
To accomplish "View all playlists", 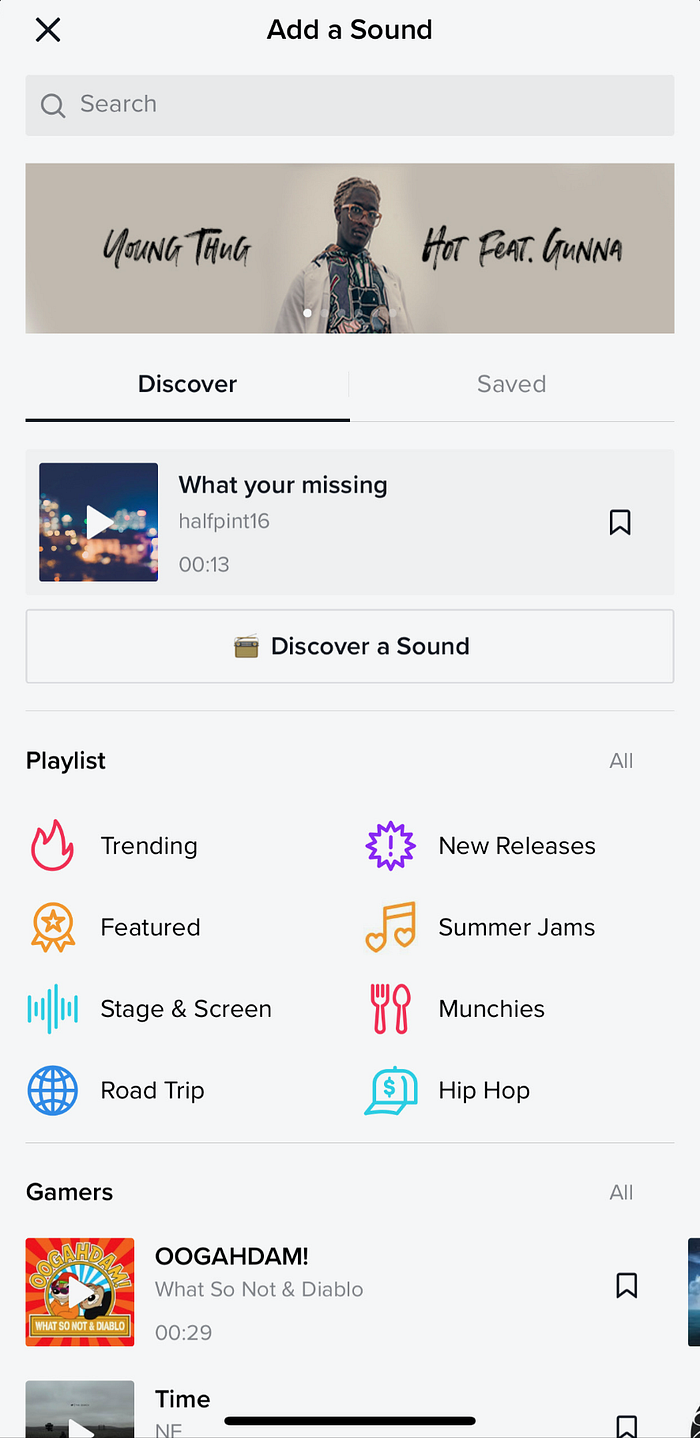I will tap(621, 761).
